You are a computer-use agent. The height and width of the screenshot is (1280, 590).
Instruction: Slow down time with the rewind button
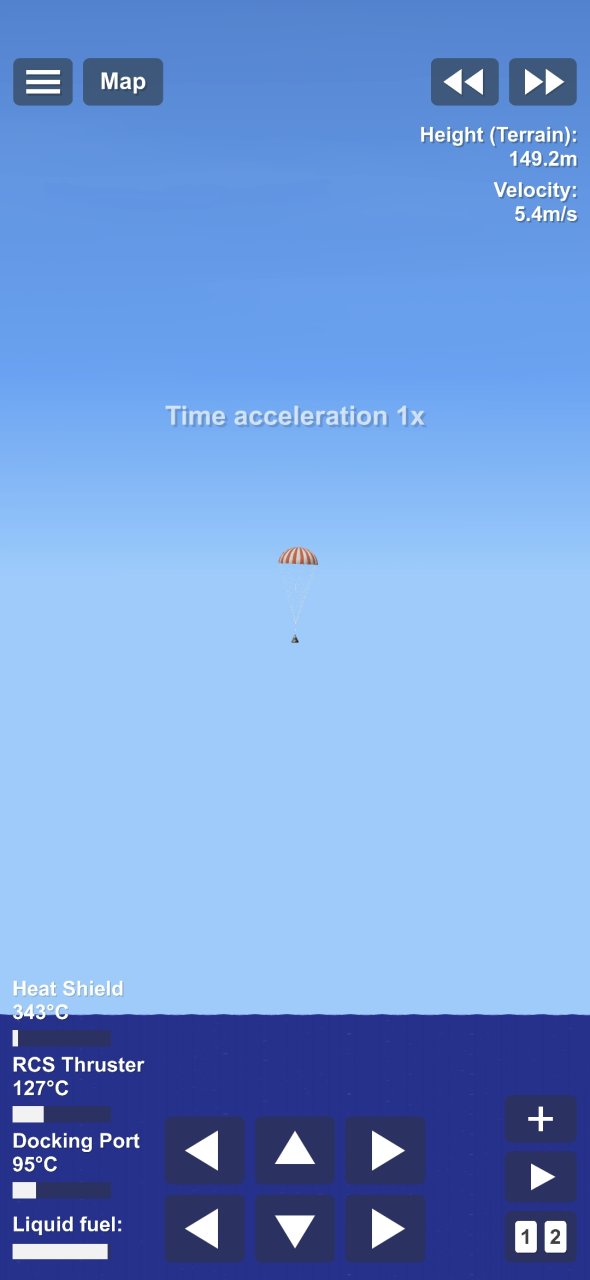(465, 82)
